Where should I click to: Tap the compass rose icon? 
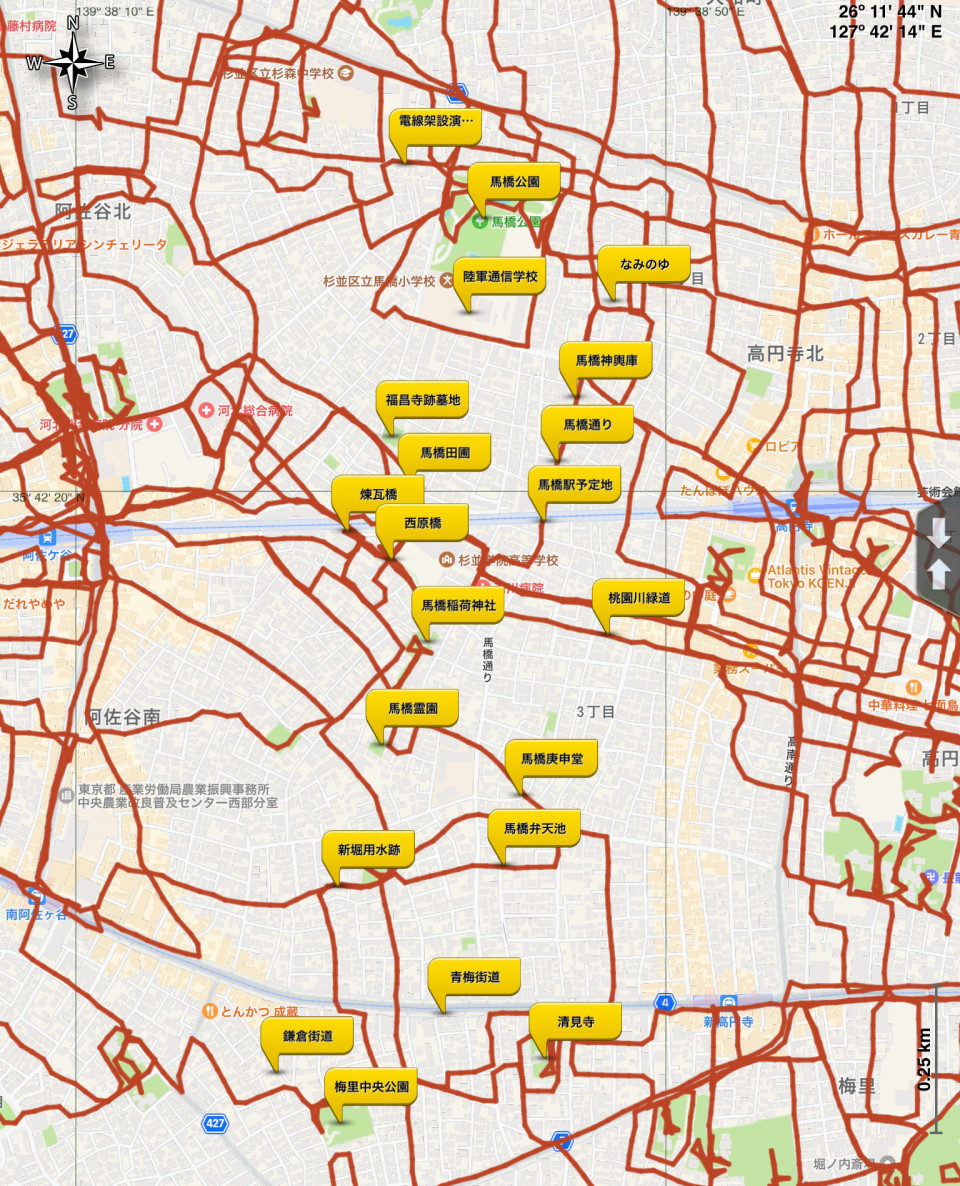tap(72, 62)
